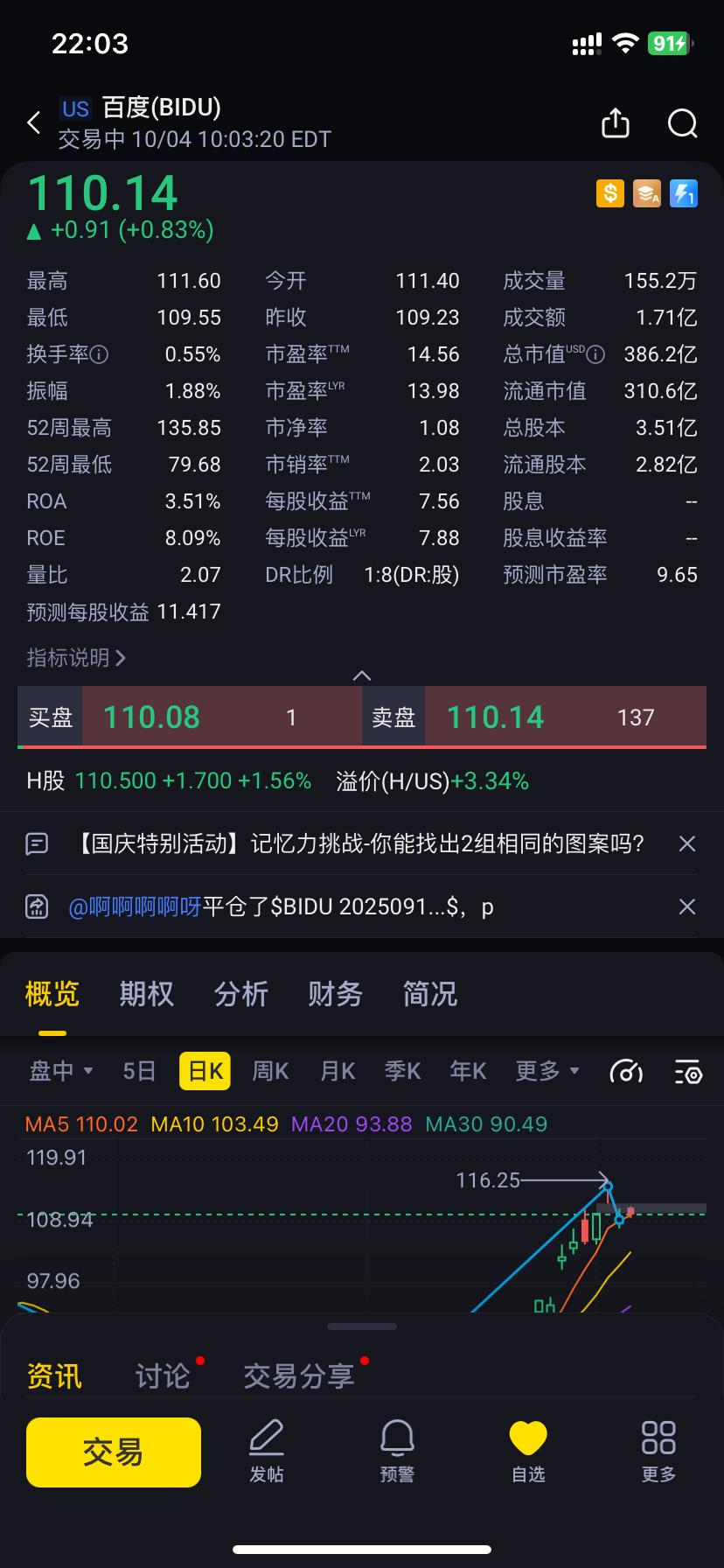Open the 分析 tab
Screen dimensions: 724x1568
[240, 994]
